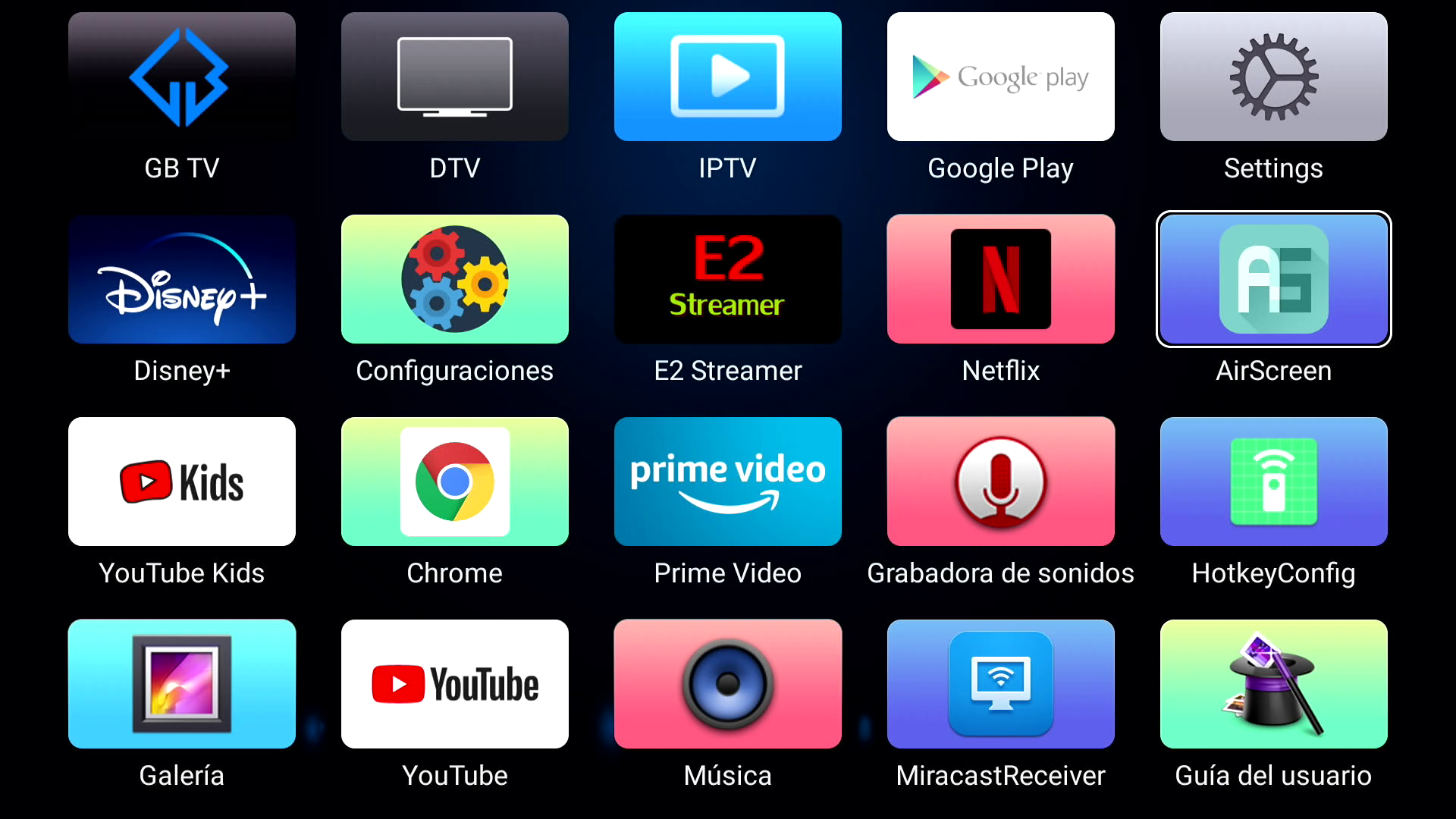Go to Settings
1456x819 pixels.
[x=1274, y=77]
